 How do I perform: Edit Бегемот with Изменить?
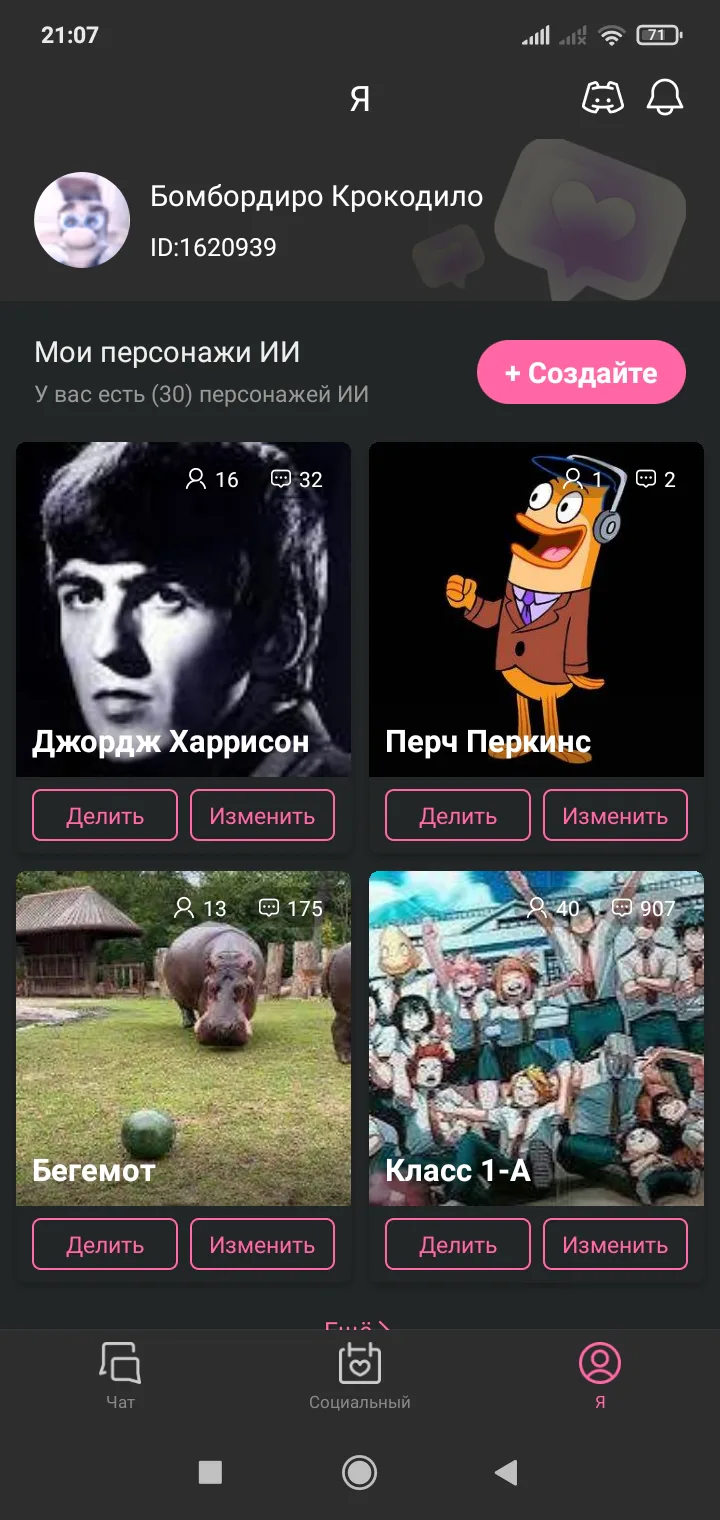(262, 1244)
